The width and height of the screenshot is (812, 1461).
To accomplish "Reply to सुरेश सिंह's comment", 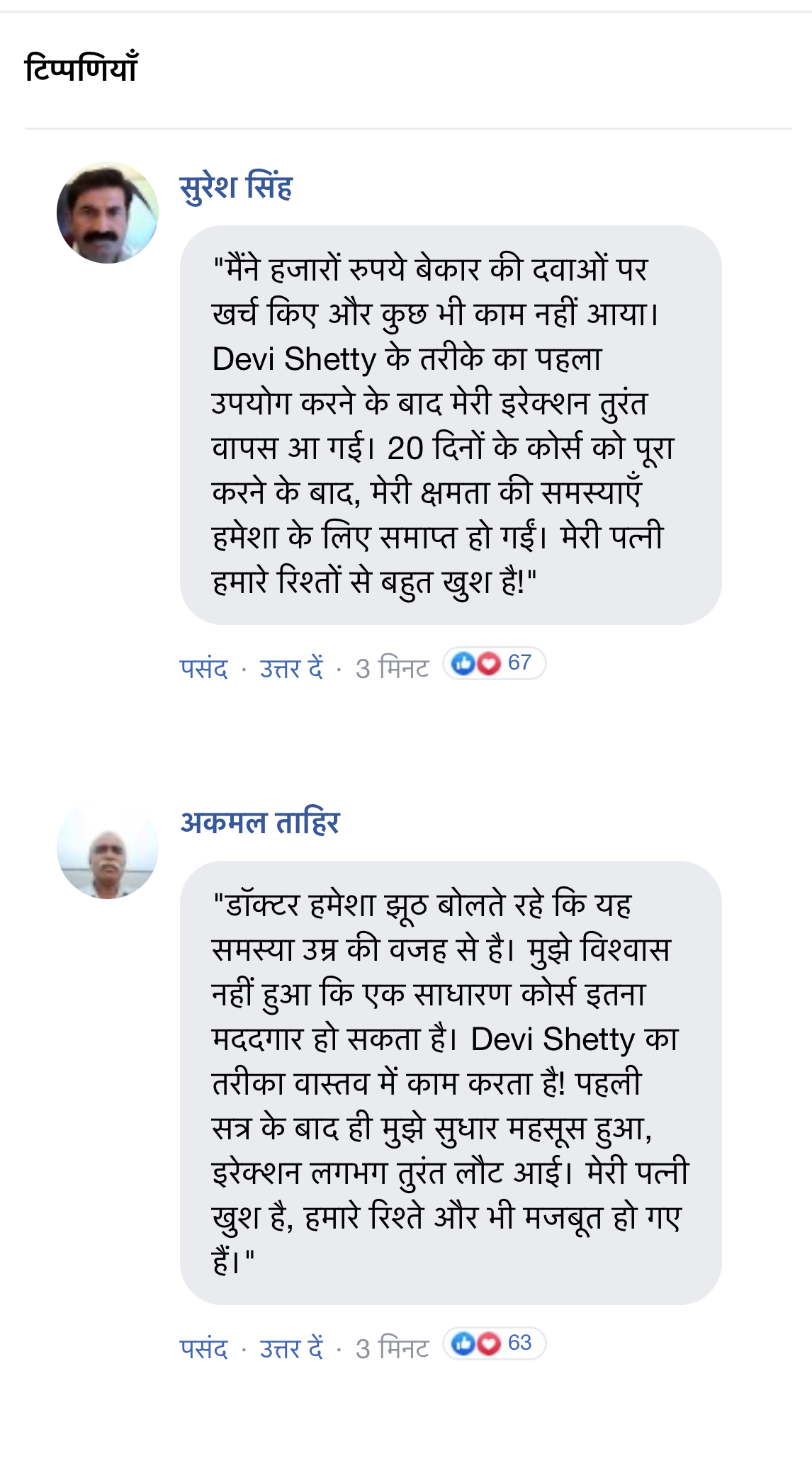I will pyautogui.click(x=291, y=668).
